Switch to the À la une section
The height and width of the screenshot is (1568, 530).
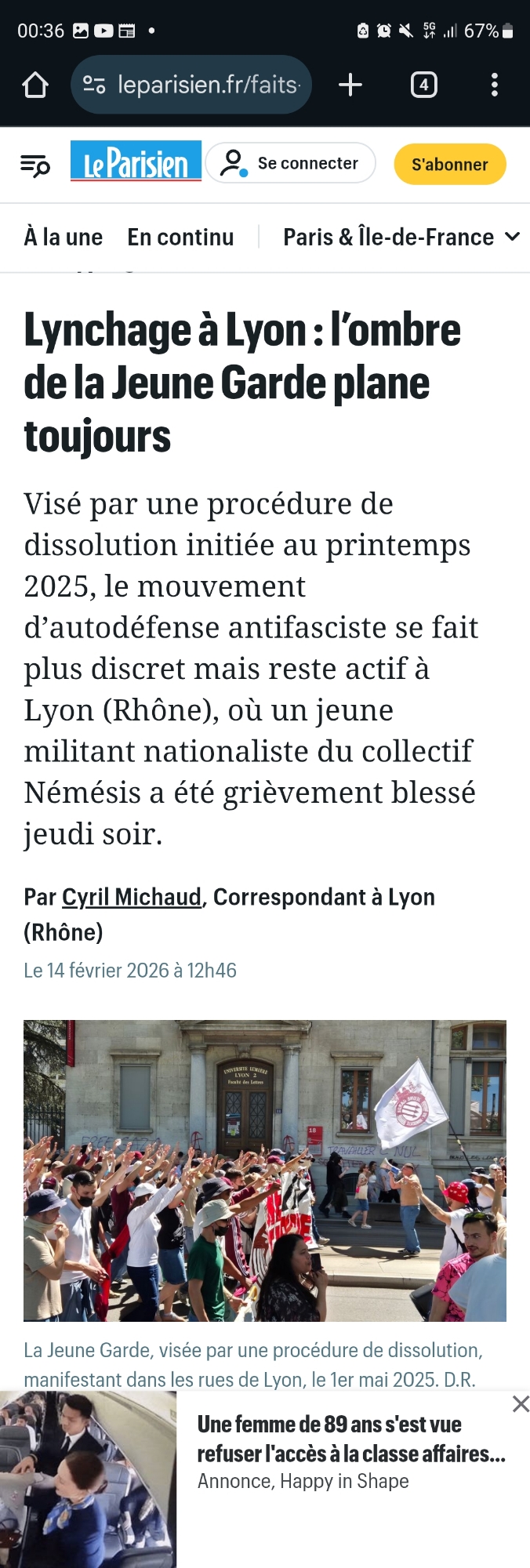(x=64, y=237)
